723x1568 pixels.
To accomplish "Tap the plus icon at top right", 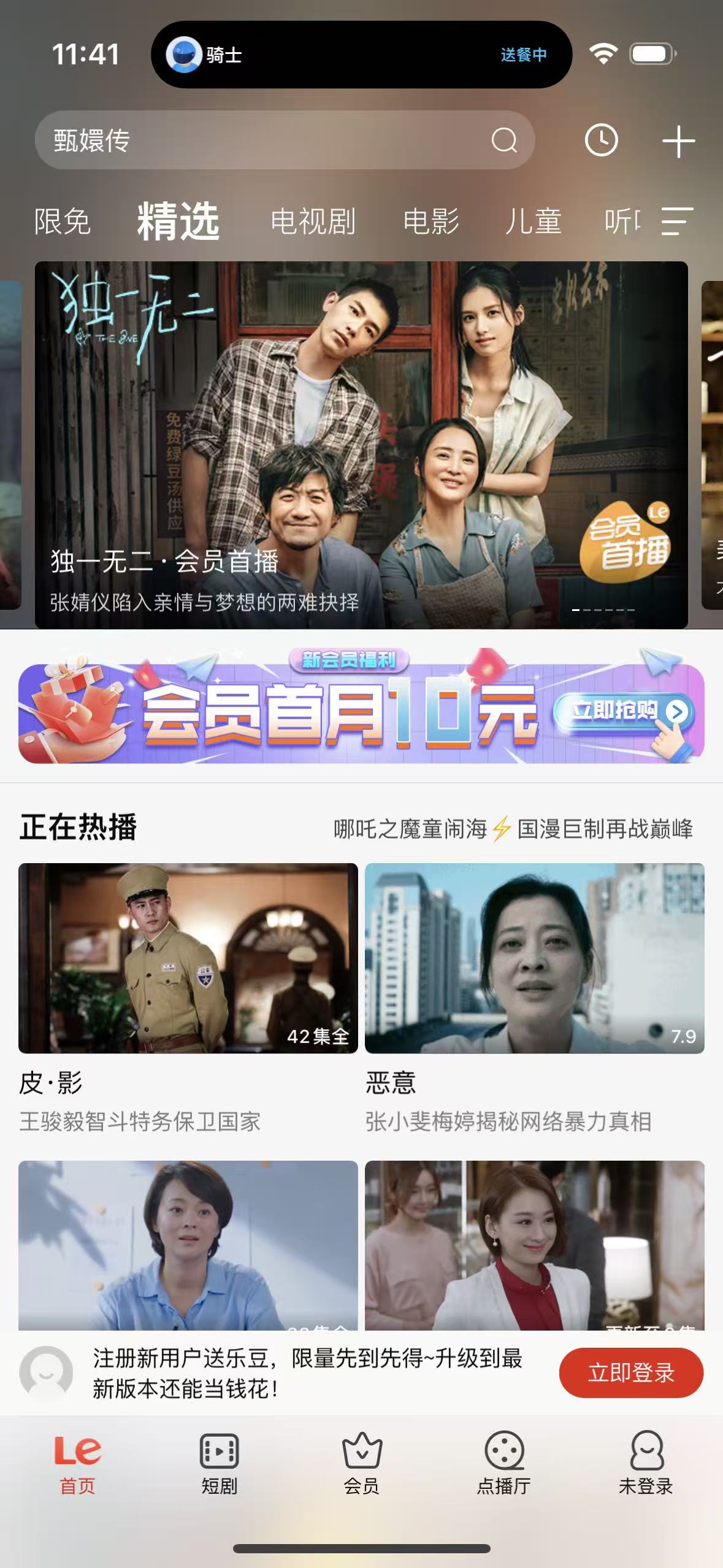I will point(678,141).
